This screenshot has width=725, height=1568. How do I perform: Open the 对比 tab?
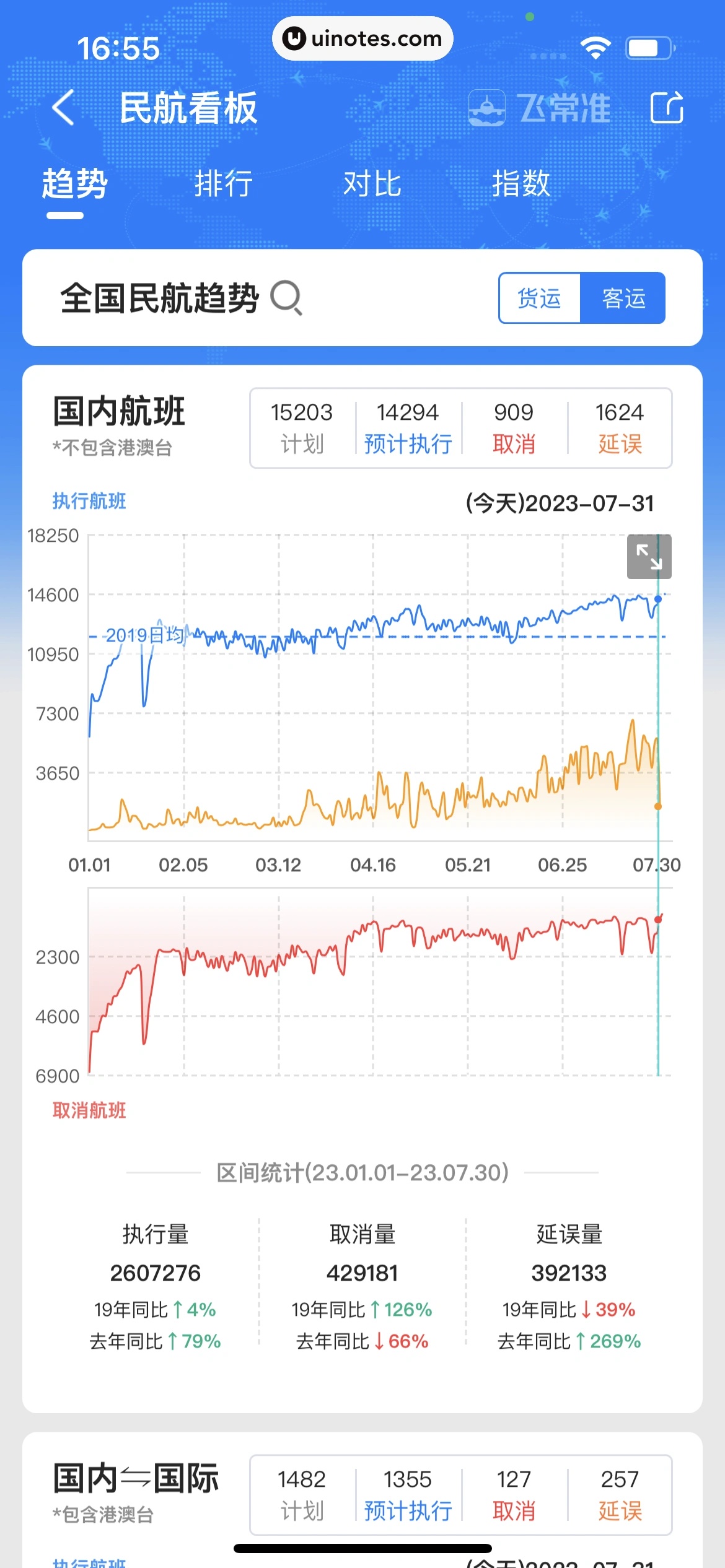[372, 184]
